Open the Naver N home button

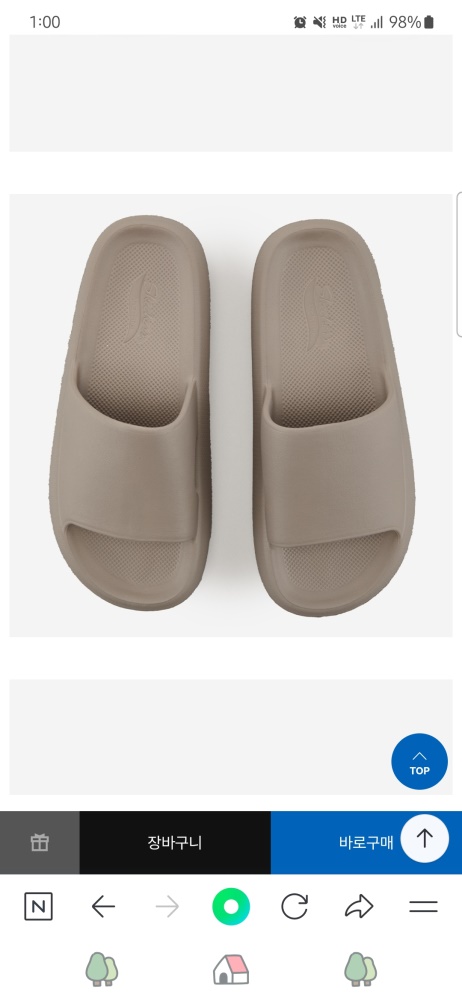[38, 906]
